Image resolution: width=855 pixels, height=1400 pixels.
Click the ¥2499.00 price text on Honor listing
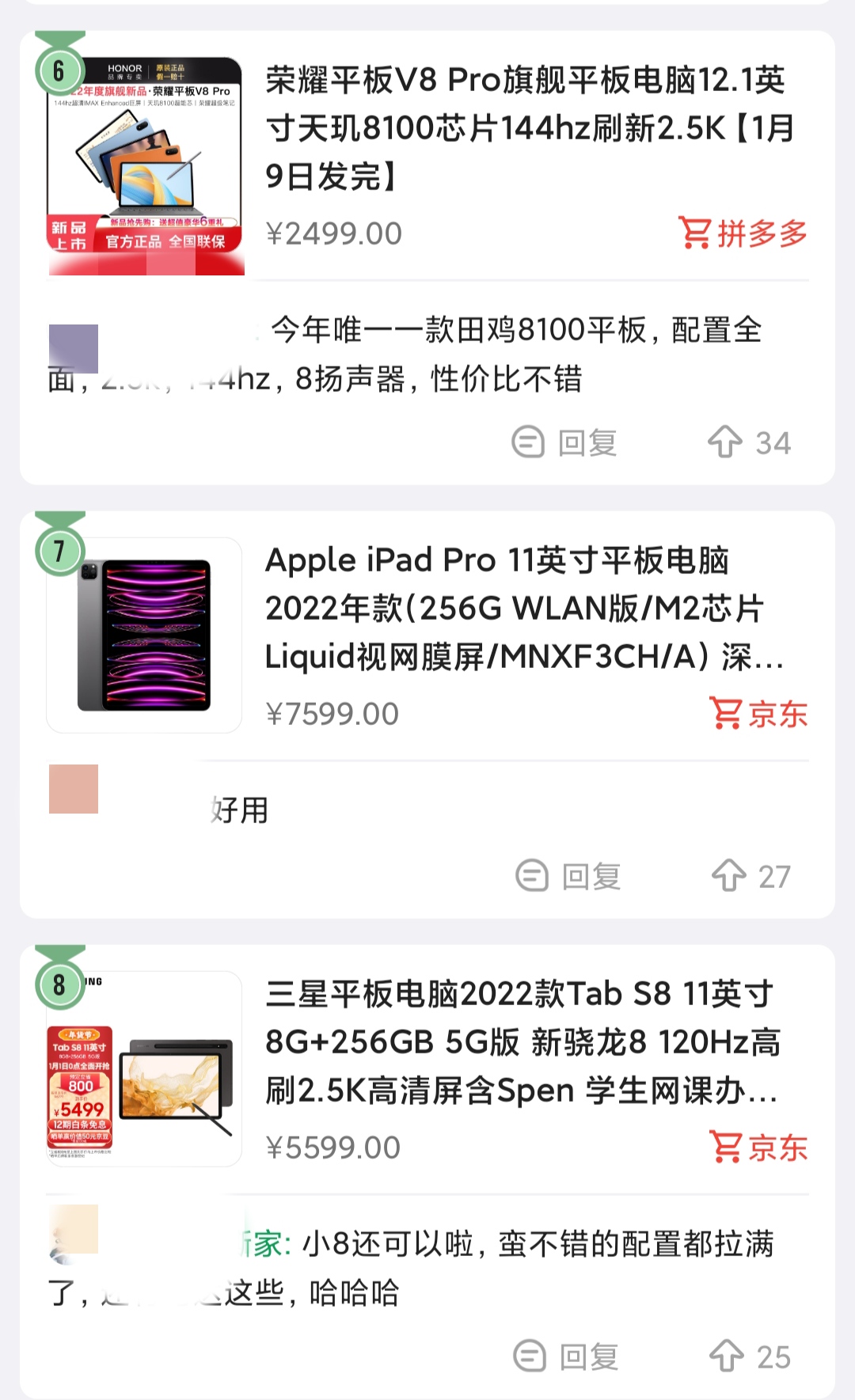point(334,232)
